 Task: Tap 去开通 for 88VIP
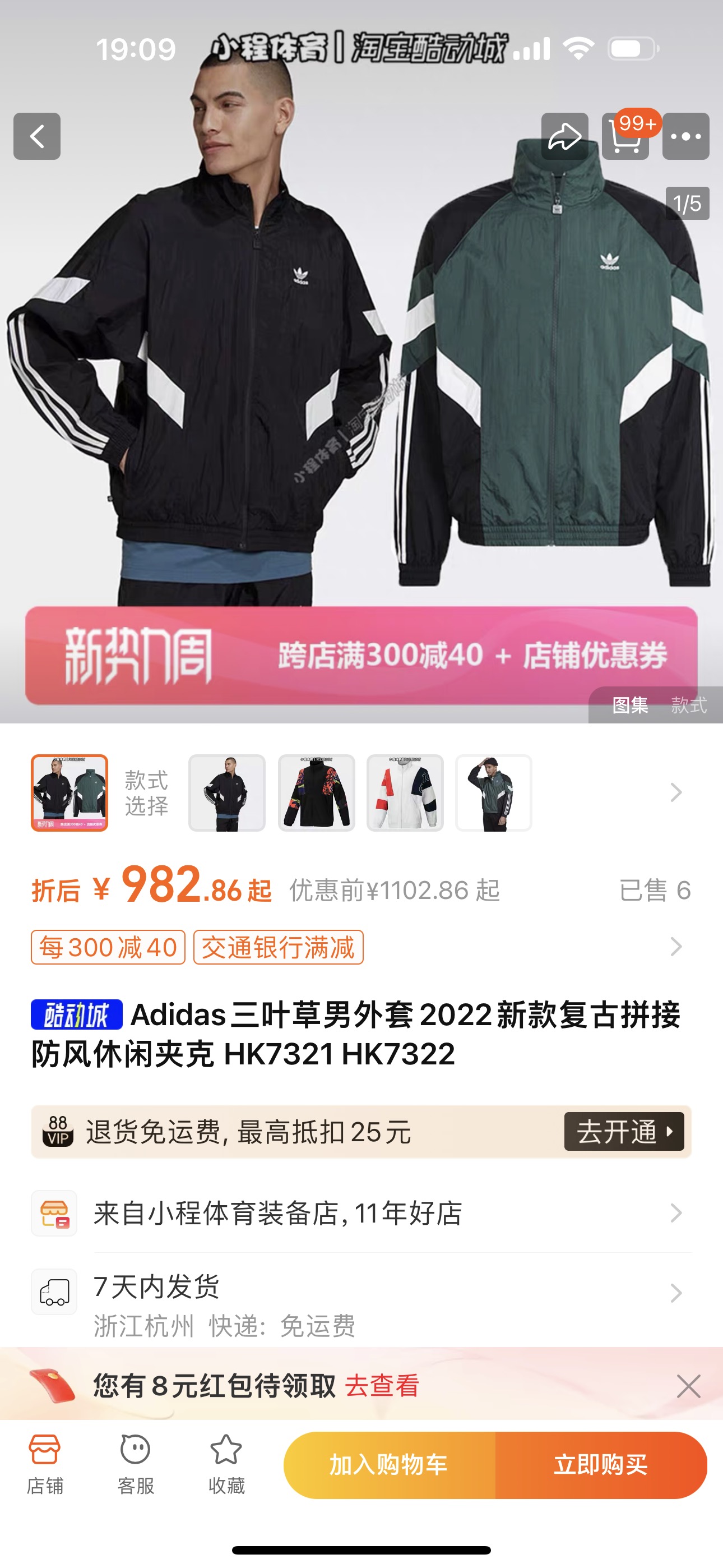click(624, 1132)
